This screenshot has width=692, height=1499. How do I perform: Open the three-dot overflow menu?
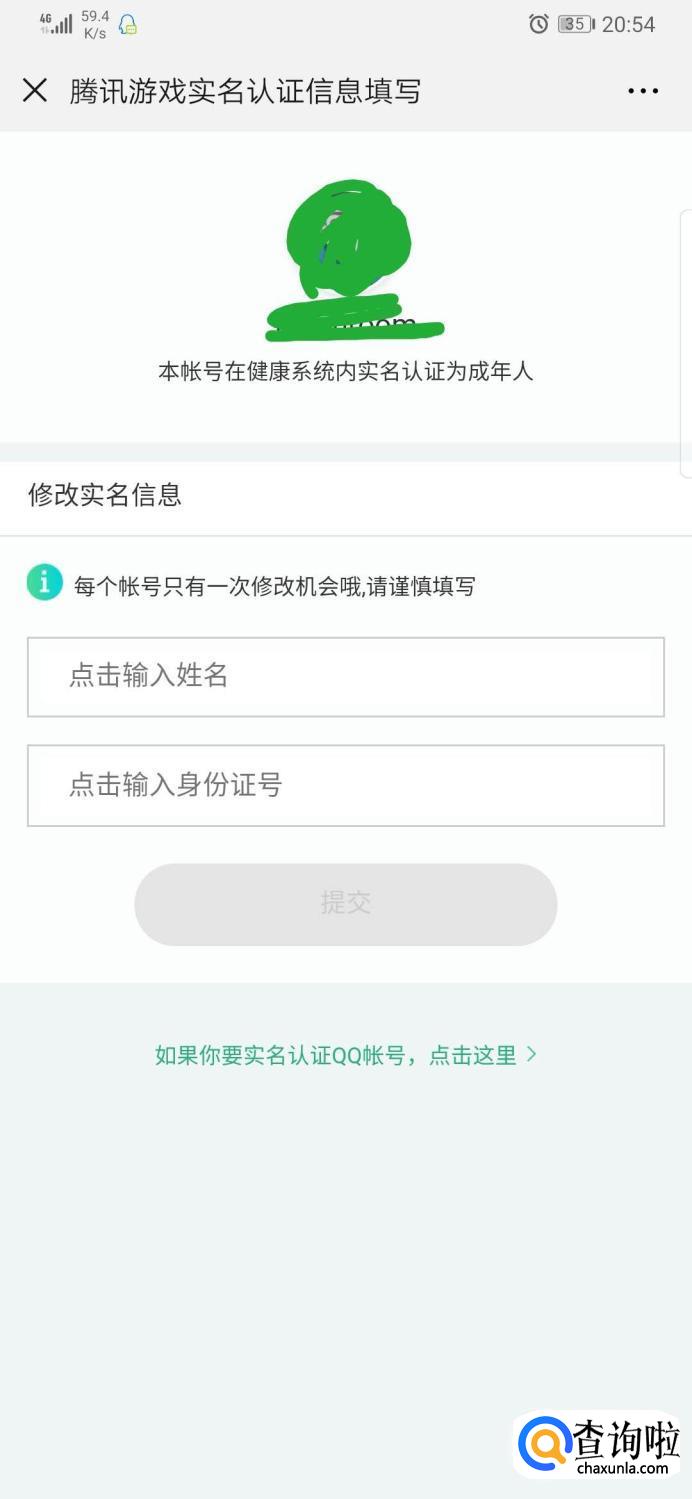click(643, 91)
